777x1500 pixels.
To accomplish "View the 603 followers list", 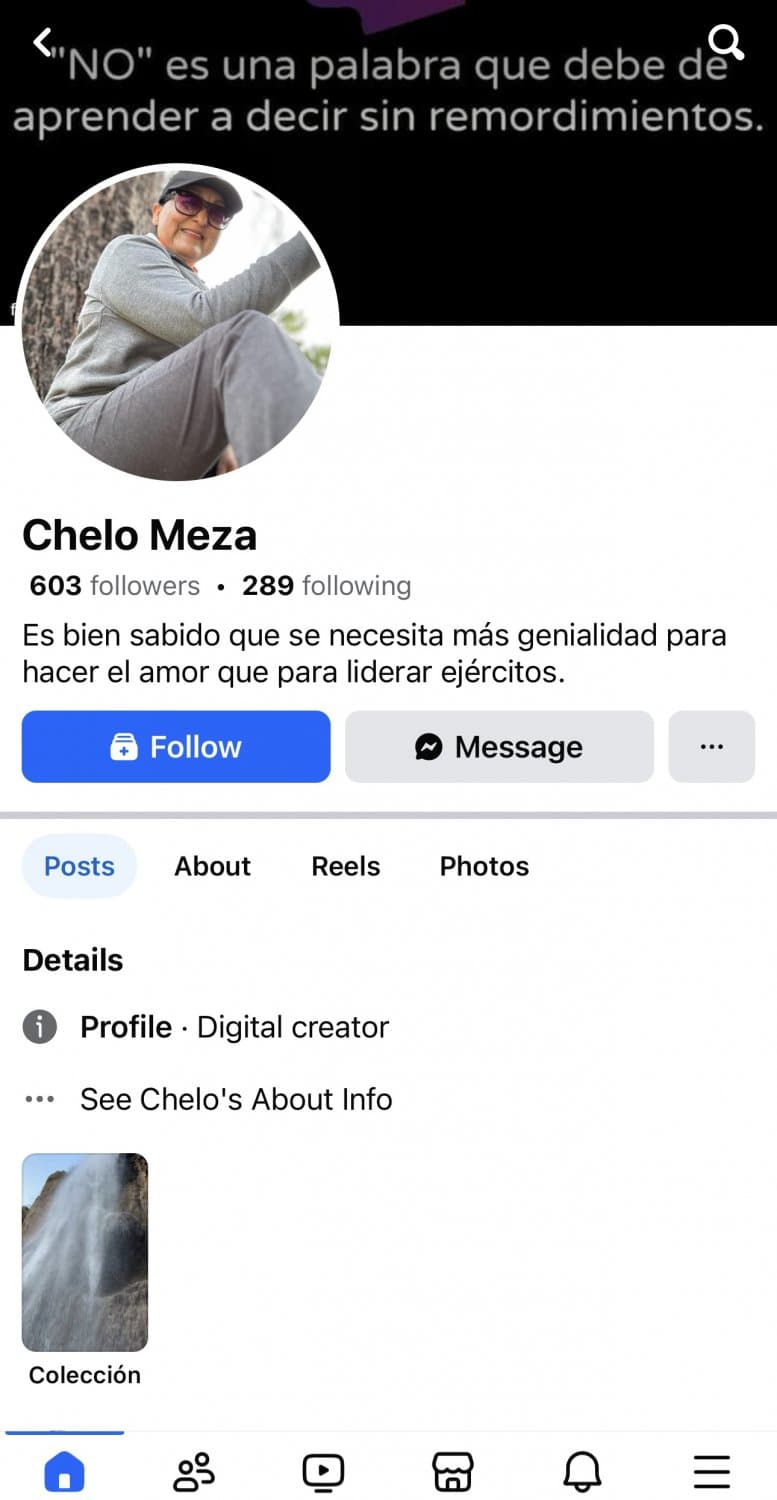I will [113, 586].
